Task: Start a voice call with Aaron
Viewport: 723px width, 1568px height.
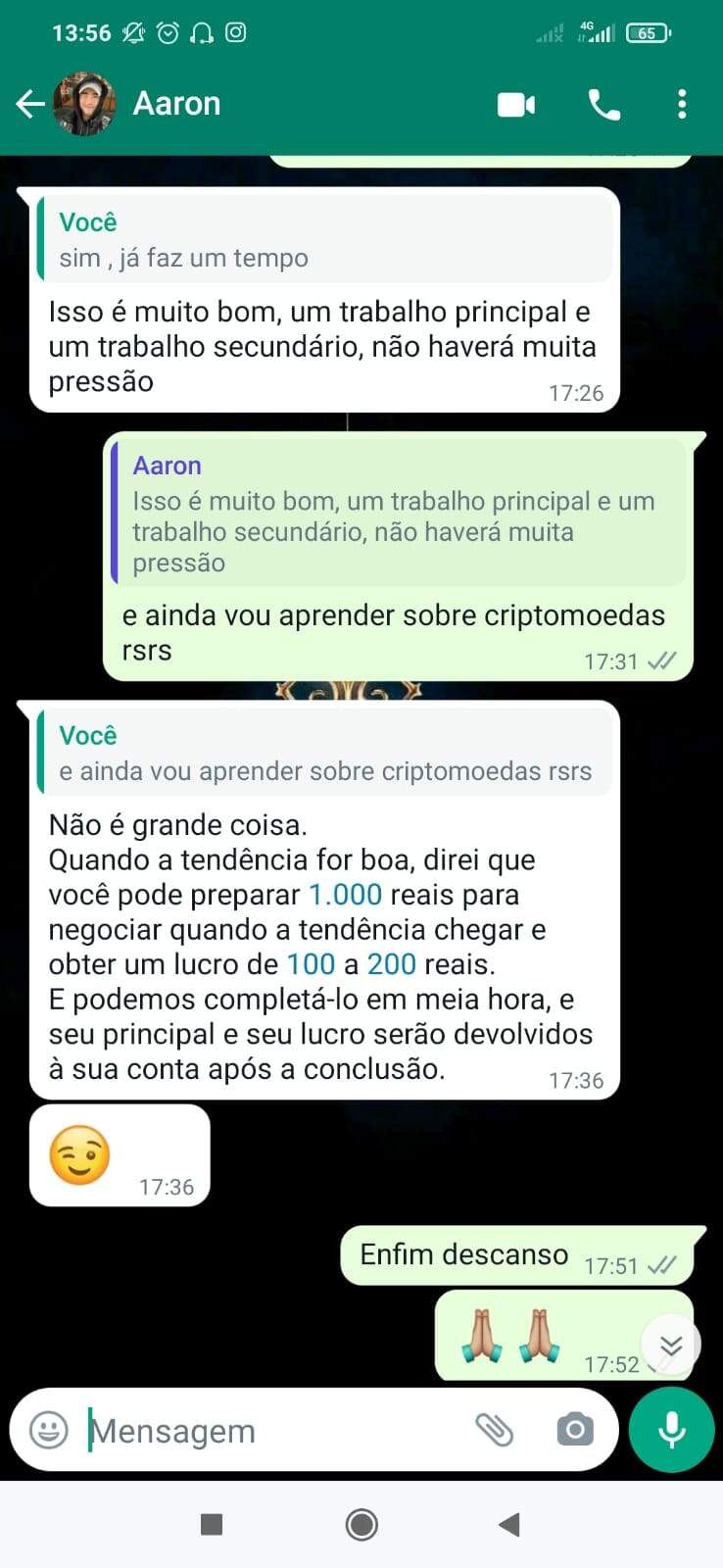Action: coord(603,104)
